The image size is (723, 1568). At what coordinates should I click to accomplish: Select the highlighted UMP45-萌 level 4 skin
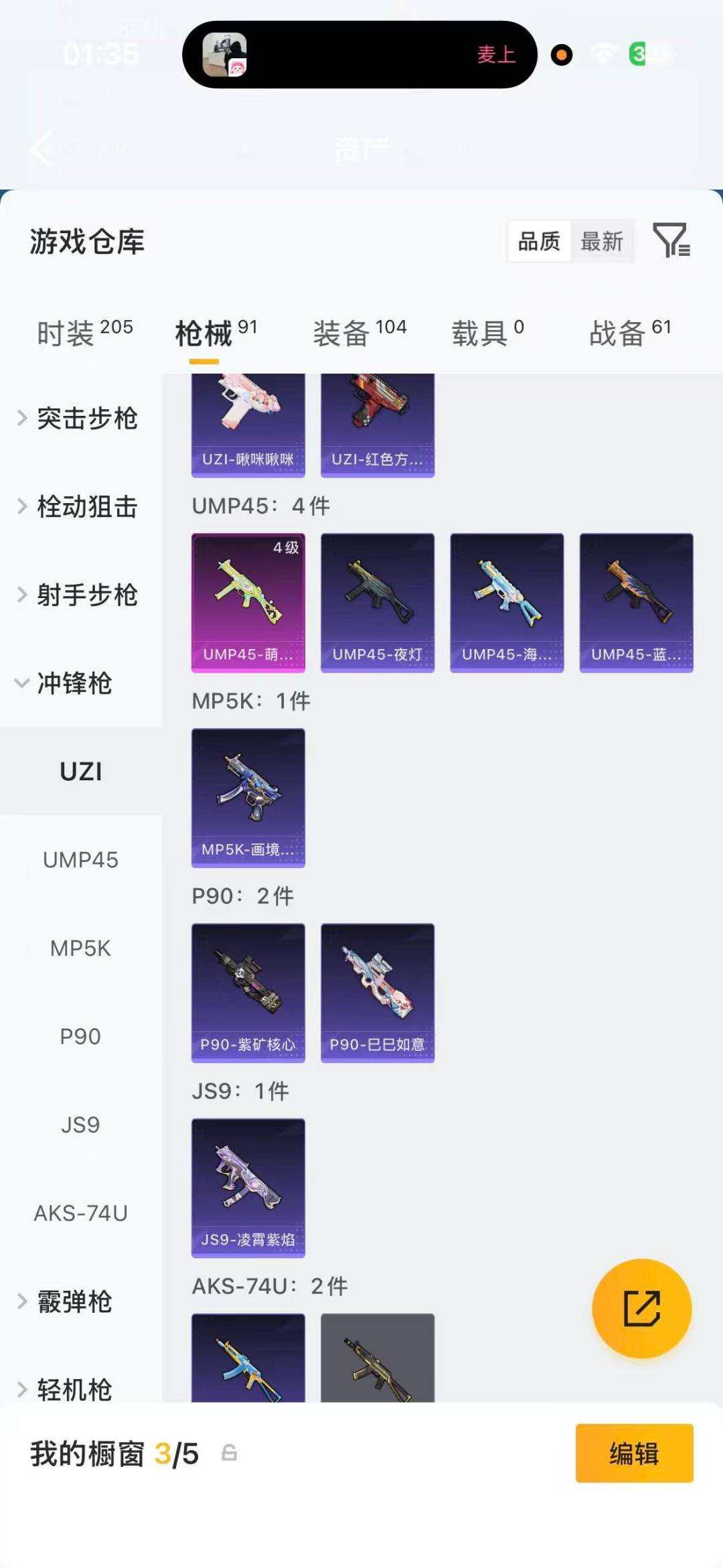tap(248, 601)
